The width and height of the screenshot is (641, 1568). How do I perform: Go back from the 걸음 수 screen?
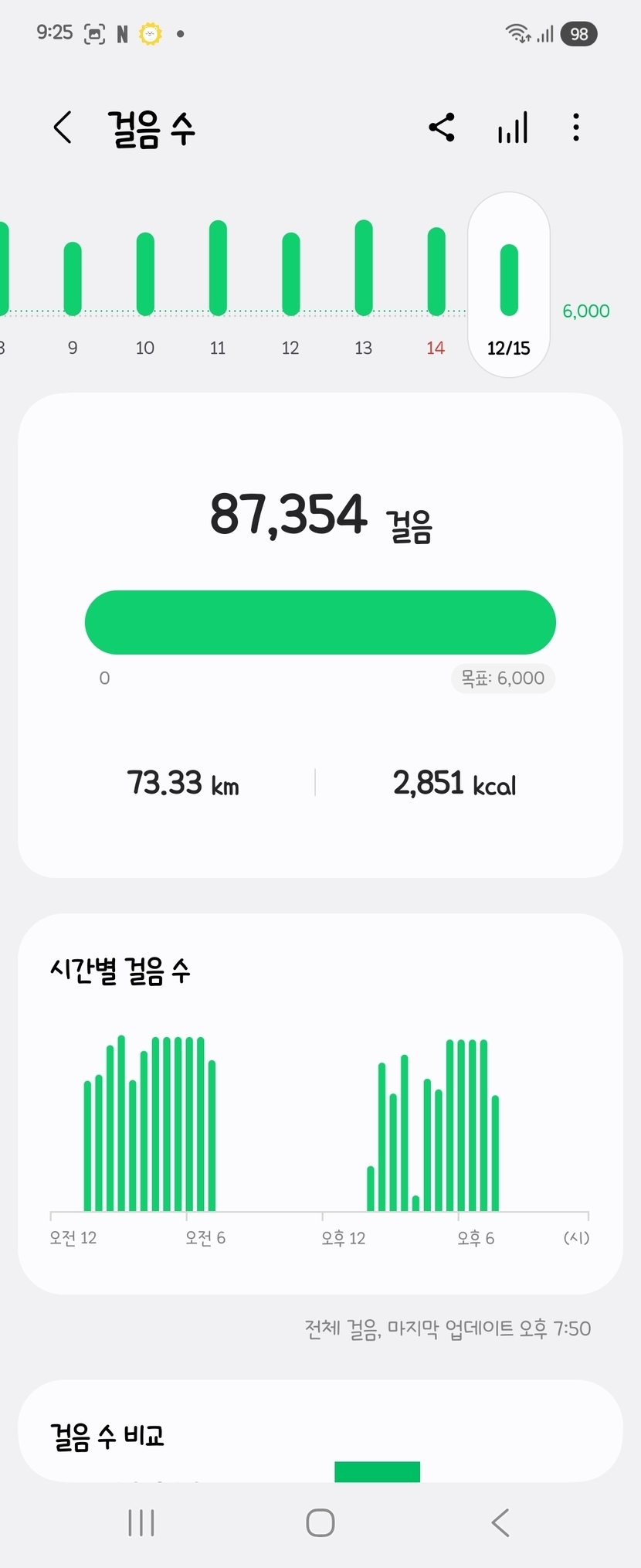[x=63, y=128]
